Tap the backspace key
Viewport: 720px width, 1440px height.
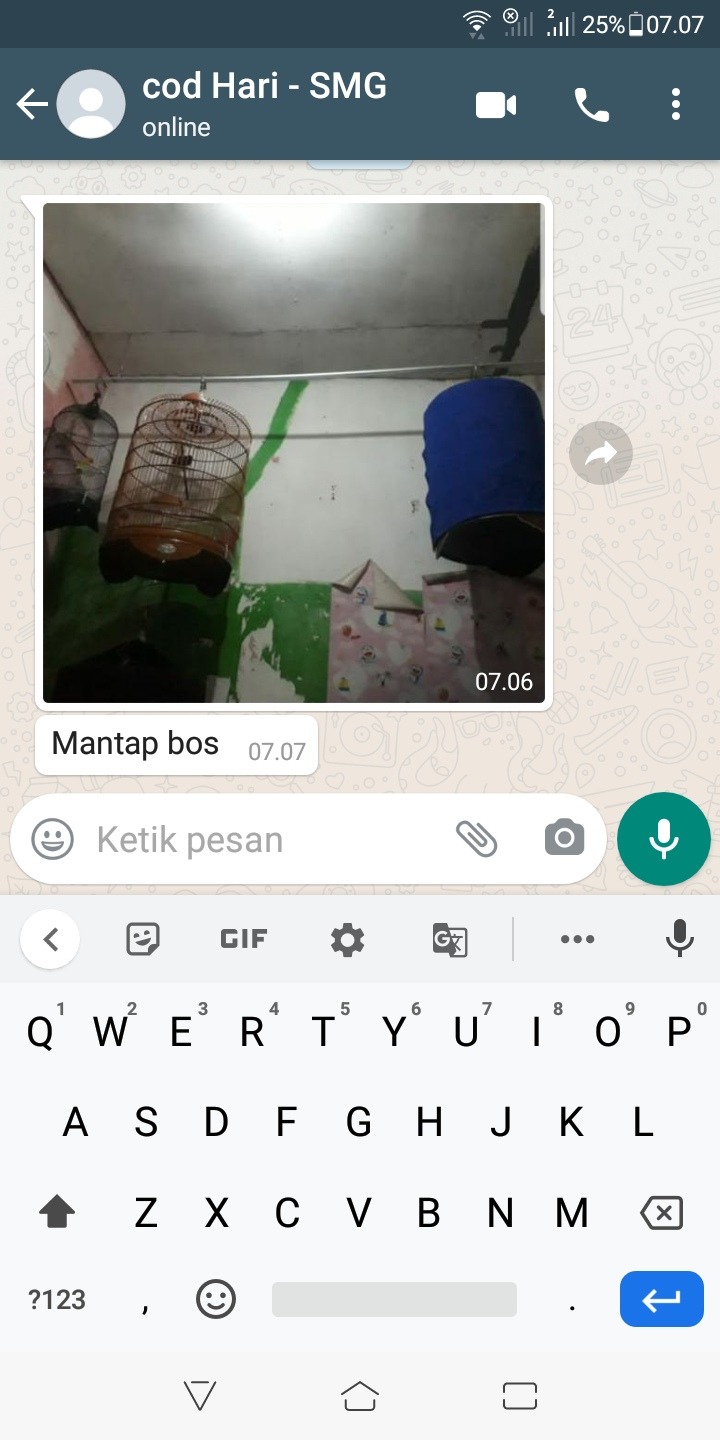click(661, 1213)
